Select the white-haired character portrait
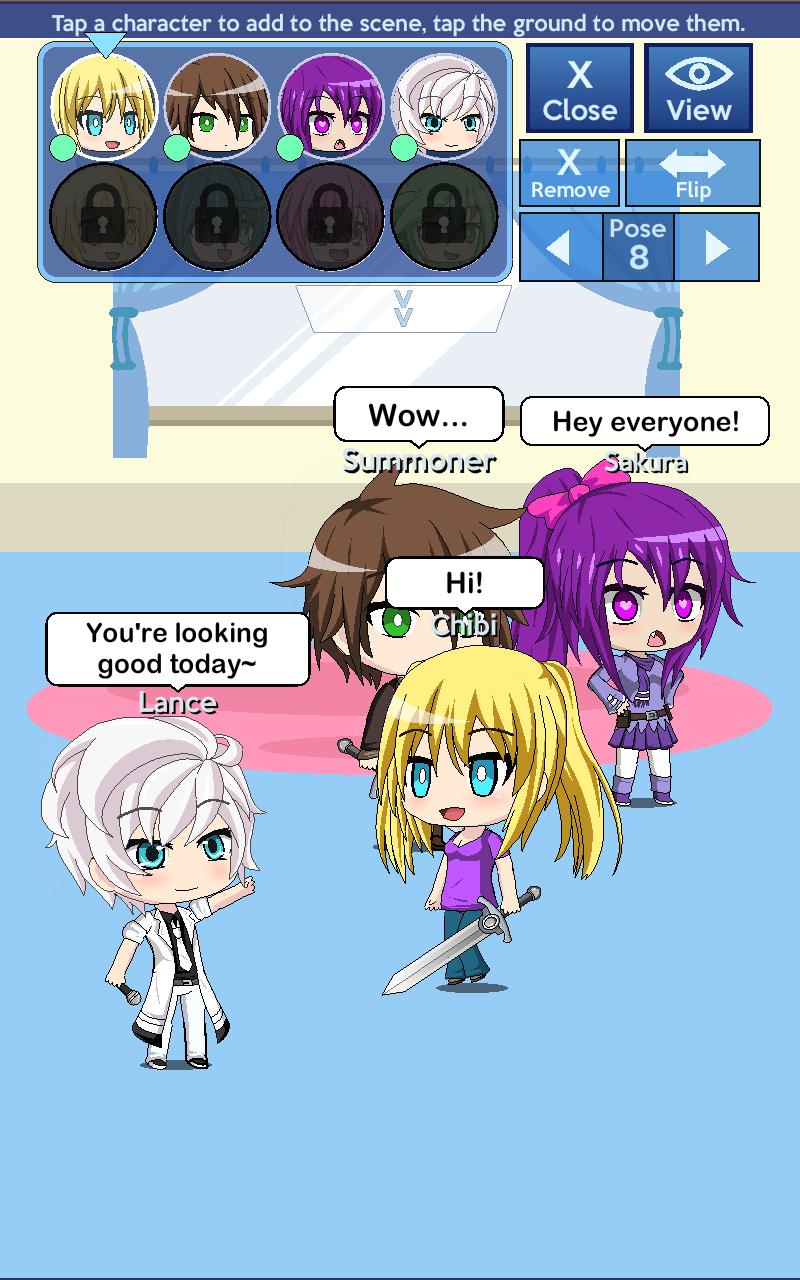 click(x=444, y=107)
